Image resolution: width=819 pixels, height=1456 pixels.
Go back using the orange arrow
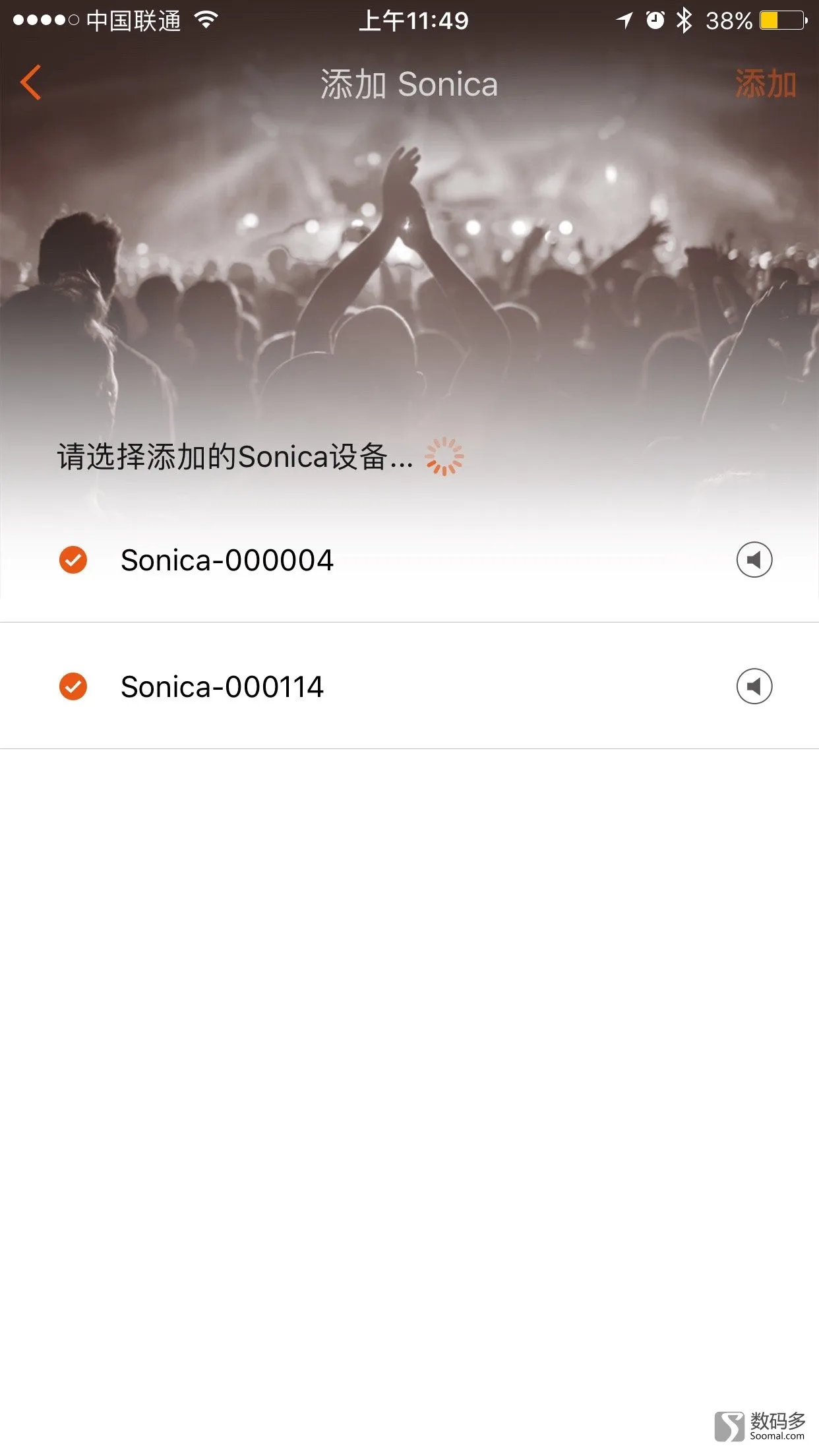point(31,83)
